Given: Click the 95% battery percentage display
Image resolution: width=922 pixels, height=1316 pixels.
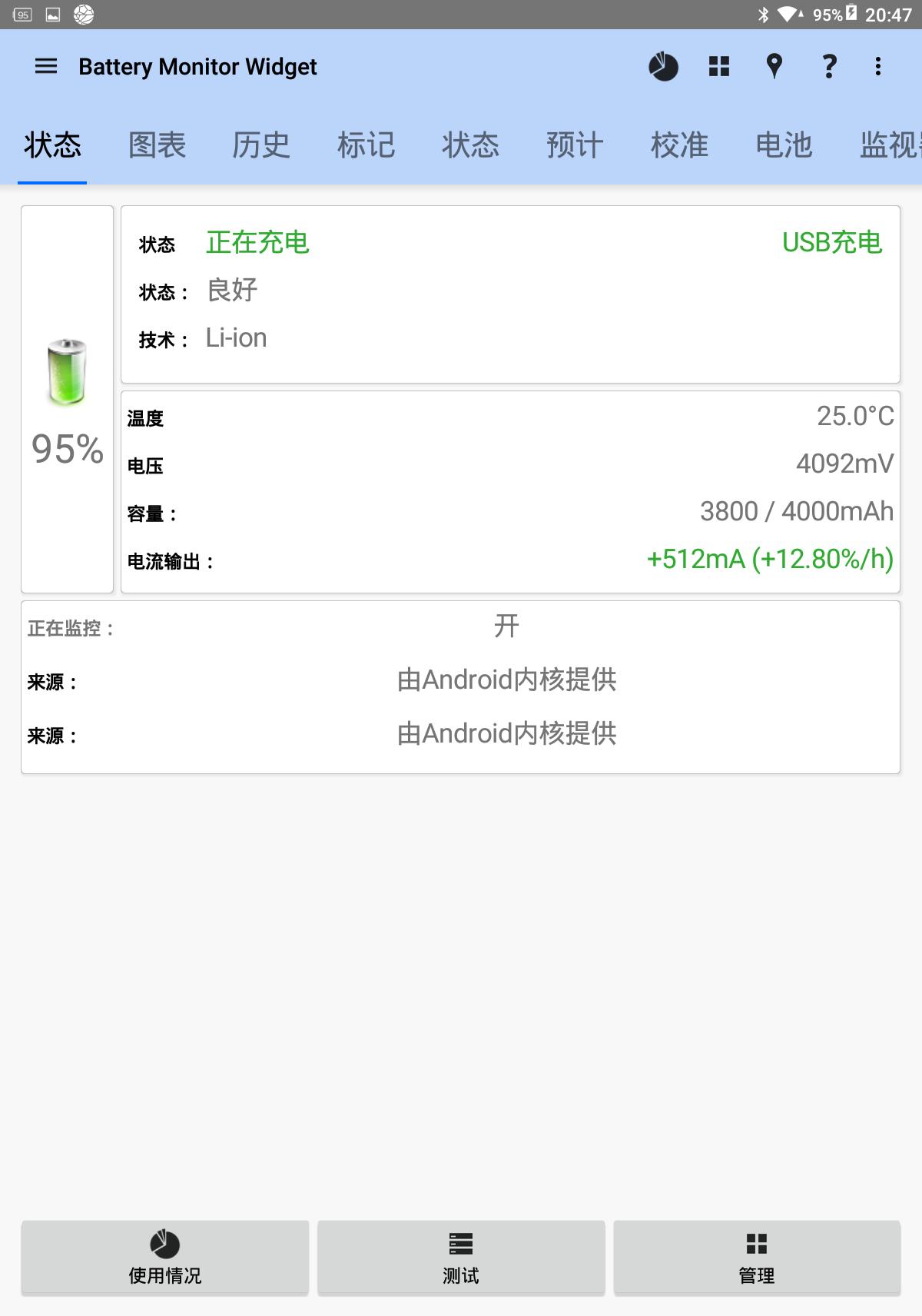Looking at the screenshot, I should click(67, 450).
